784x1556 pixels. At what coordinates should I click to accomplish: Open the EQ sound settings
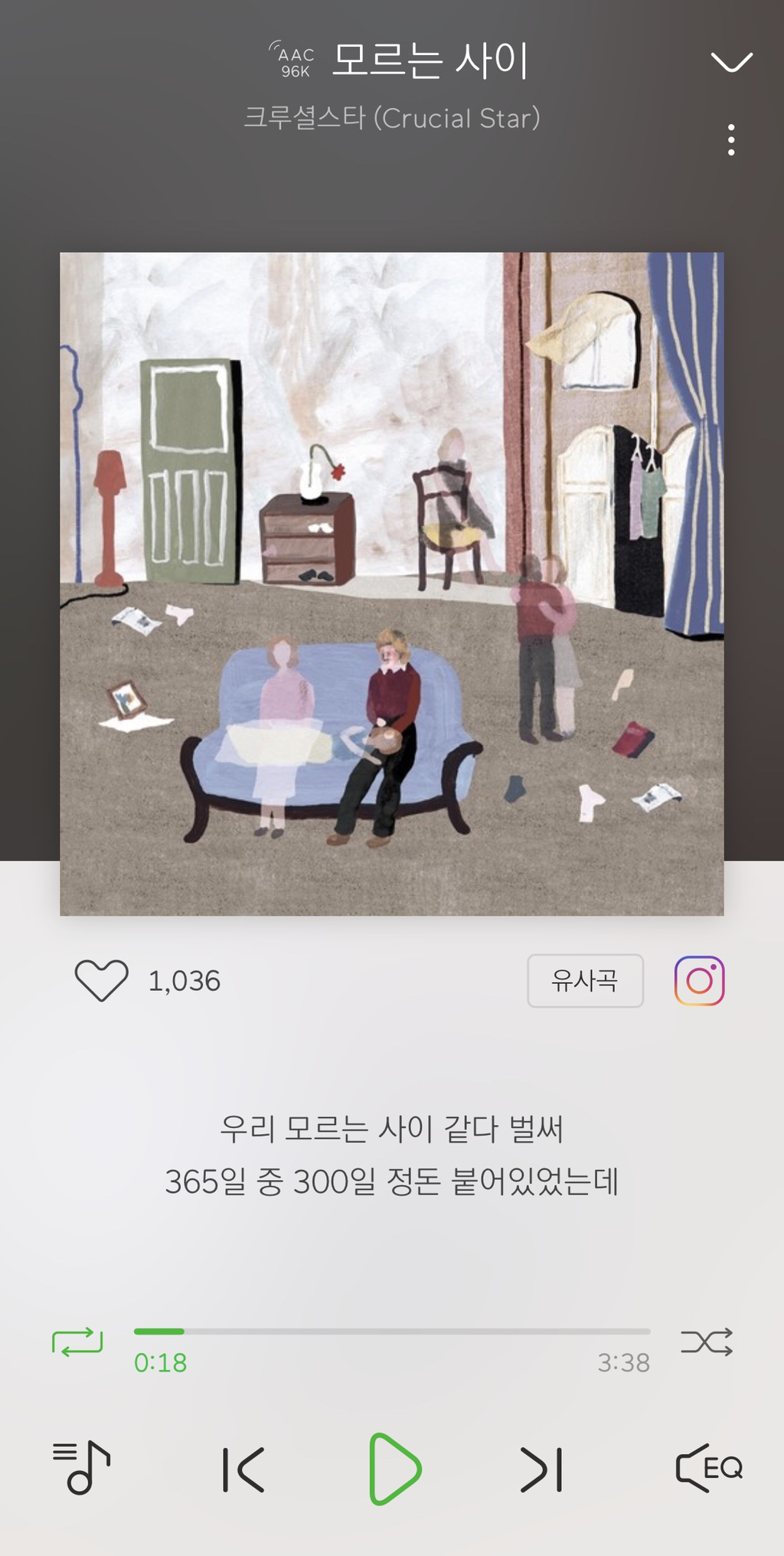point(709,1468)
